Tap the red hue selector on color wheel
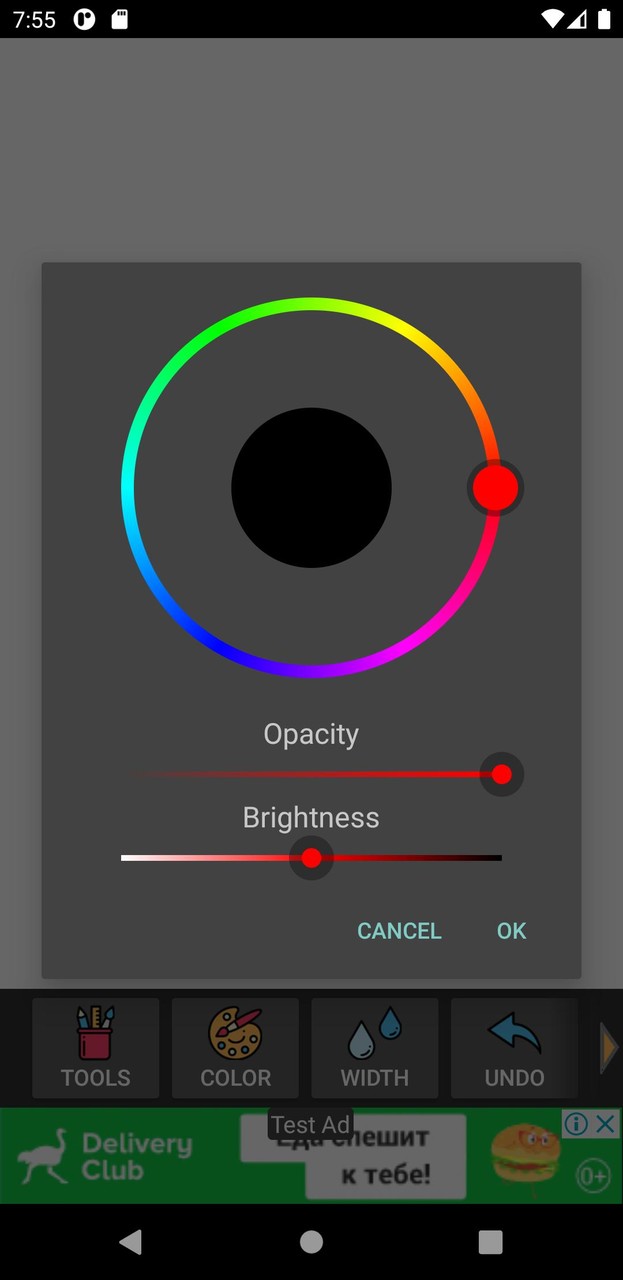Image resolution: width=623 pixels, height=1280 pixels. point(495,488)
